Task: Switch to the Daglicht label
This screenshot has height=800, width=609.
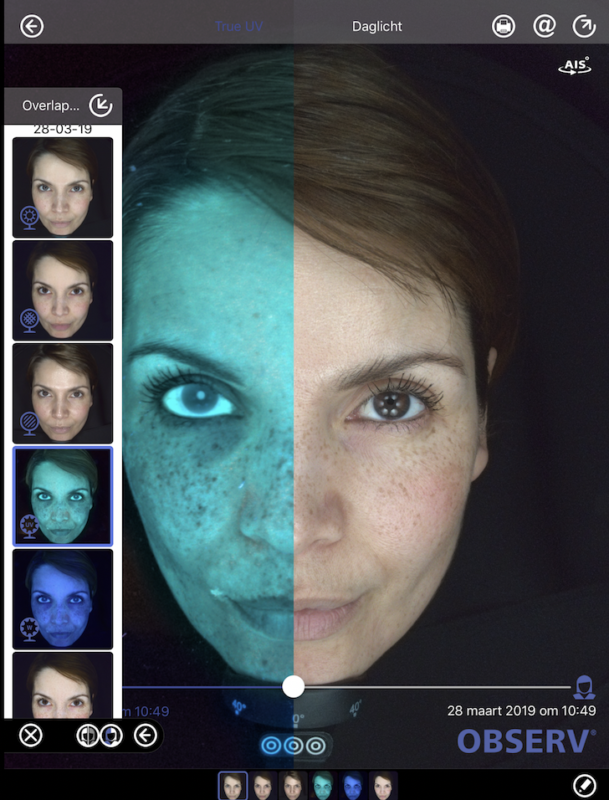Action: click(x=377, y=27)
